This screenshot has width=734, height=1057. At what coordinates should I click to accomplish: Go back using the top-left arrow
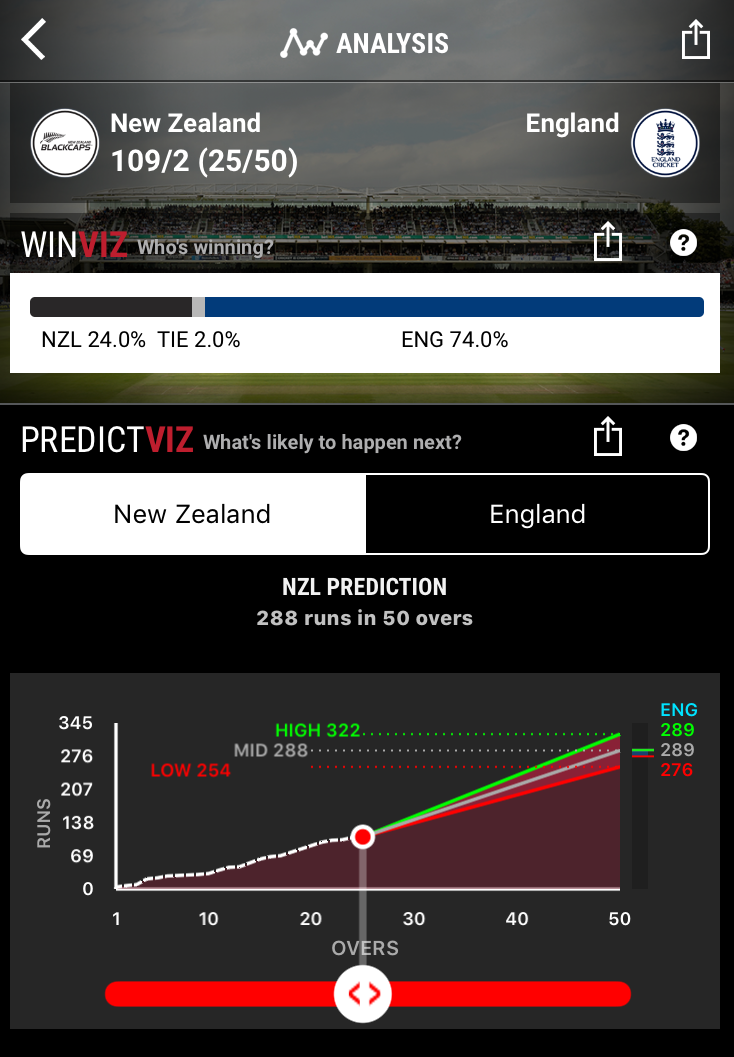(x=34, y=41)
